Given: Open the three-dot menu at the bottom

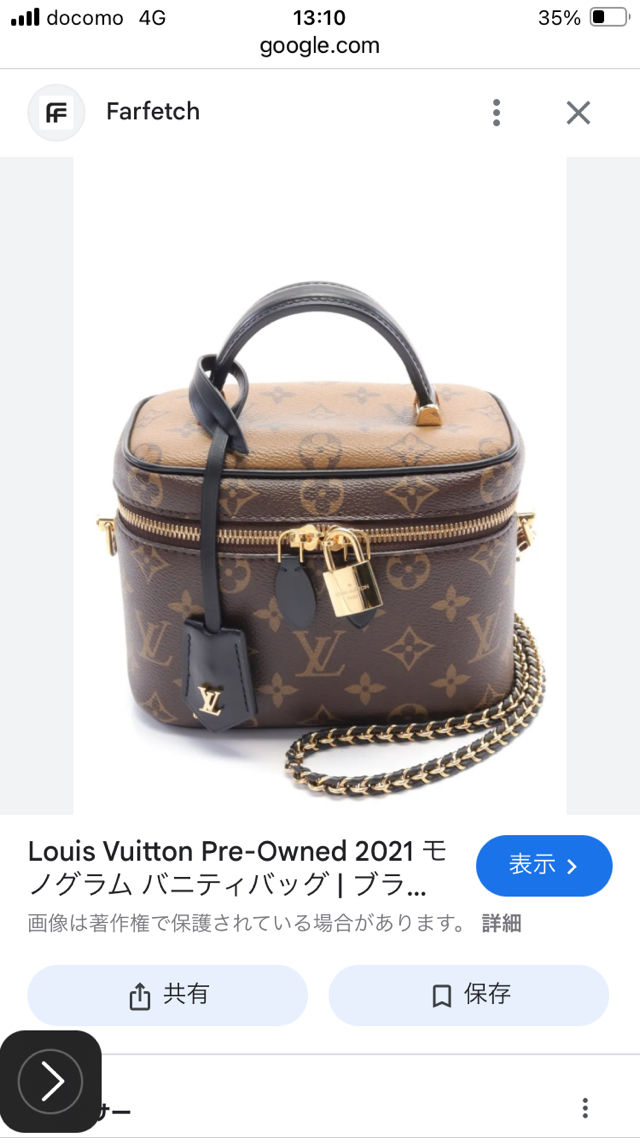Looking at the screenshot, I should coord(585,1108).
